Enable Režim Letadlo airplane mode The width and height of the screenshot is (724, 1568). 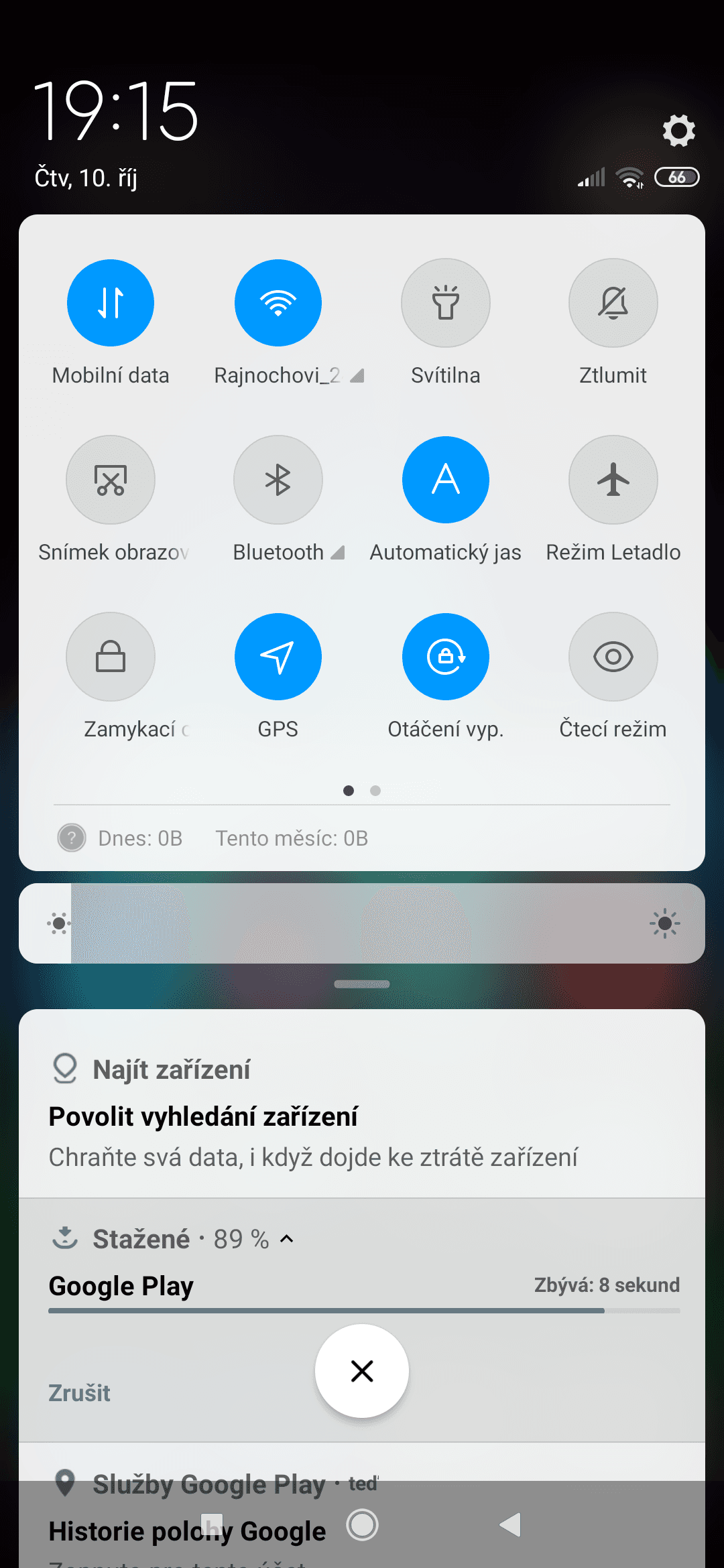(613, 480)
